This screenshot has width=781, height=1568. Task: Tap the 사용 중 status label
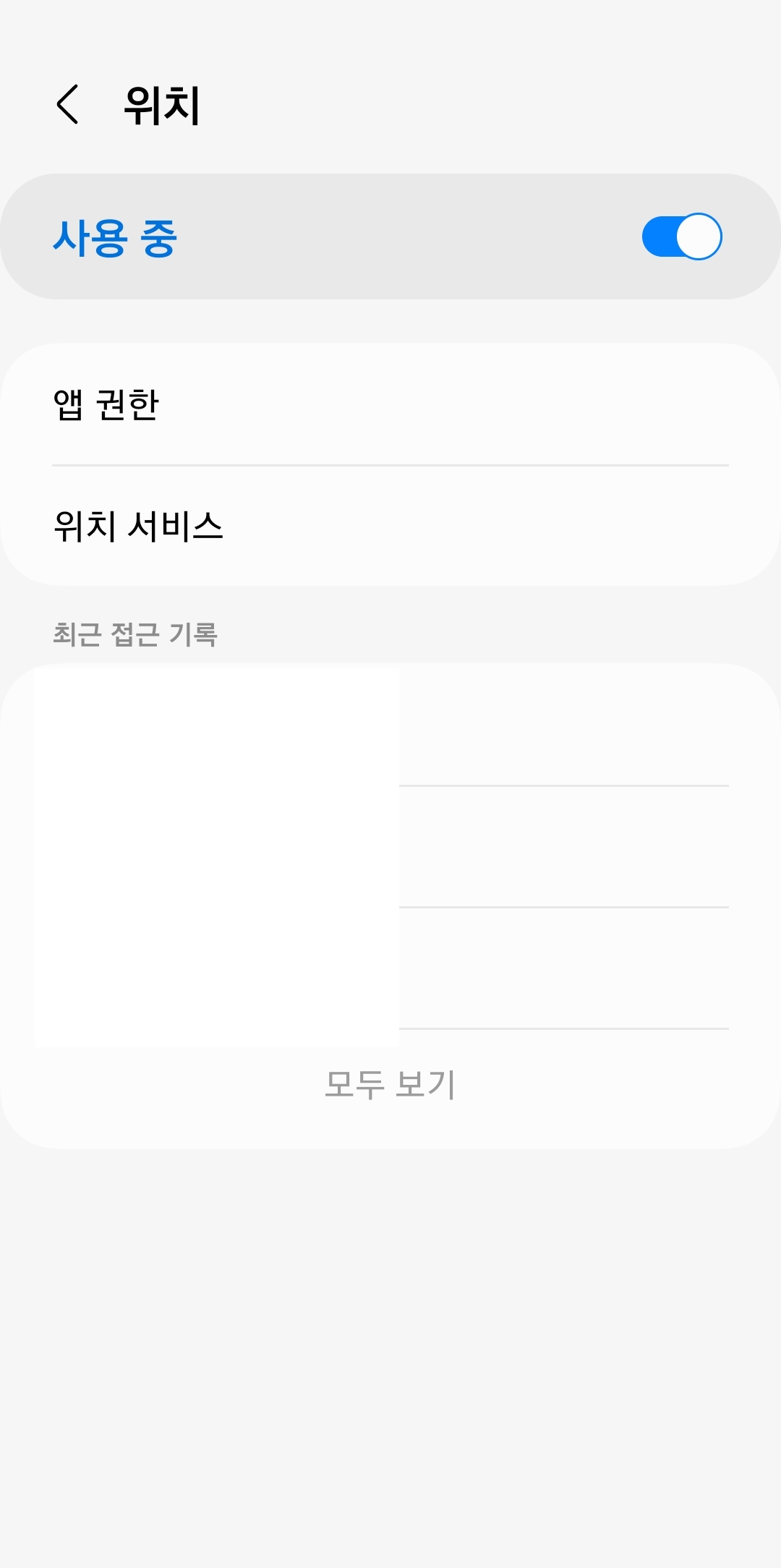click(114, 237)
